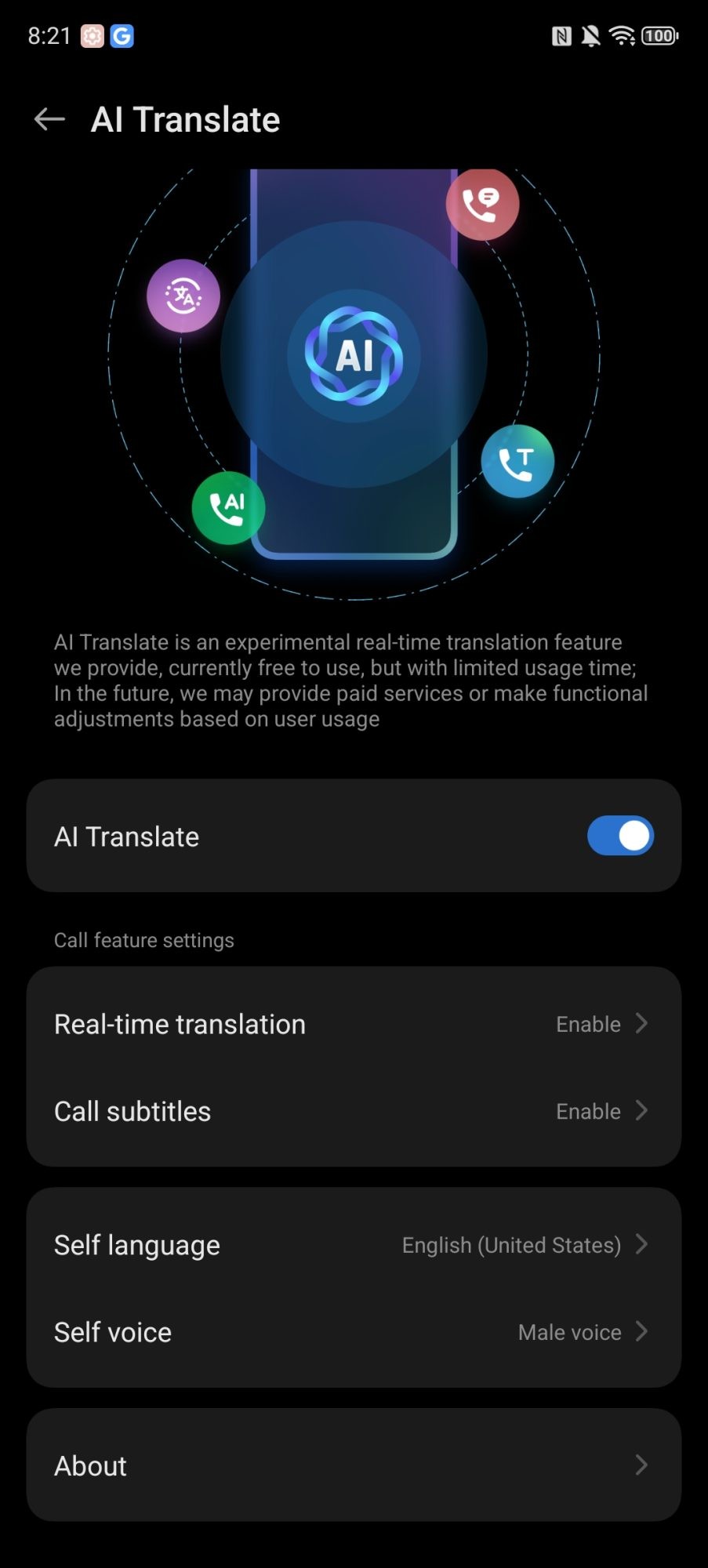
Task: Open the About page
Action: coord(353,1465)
